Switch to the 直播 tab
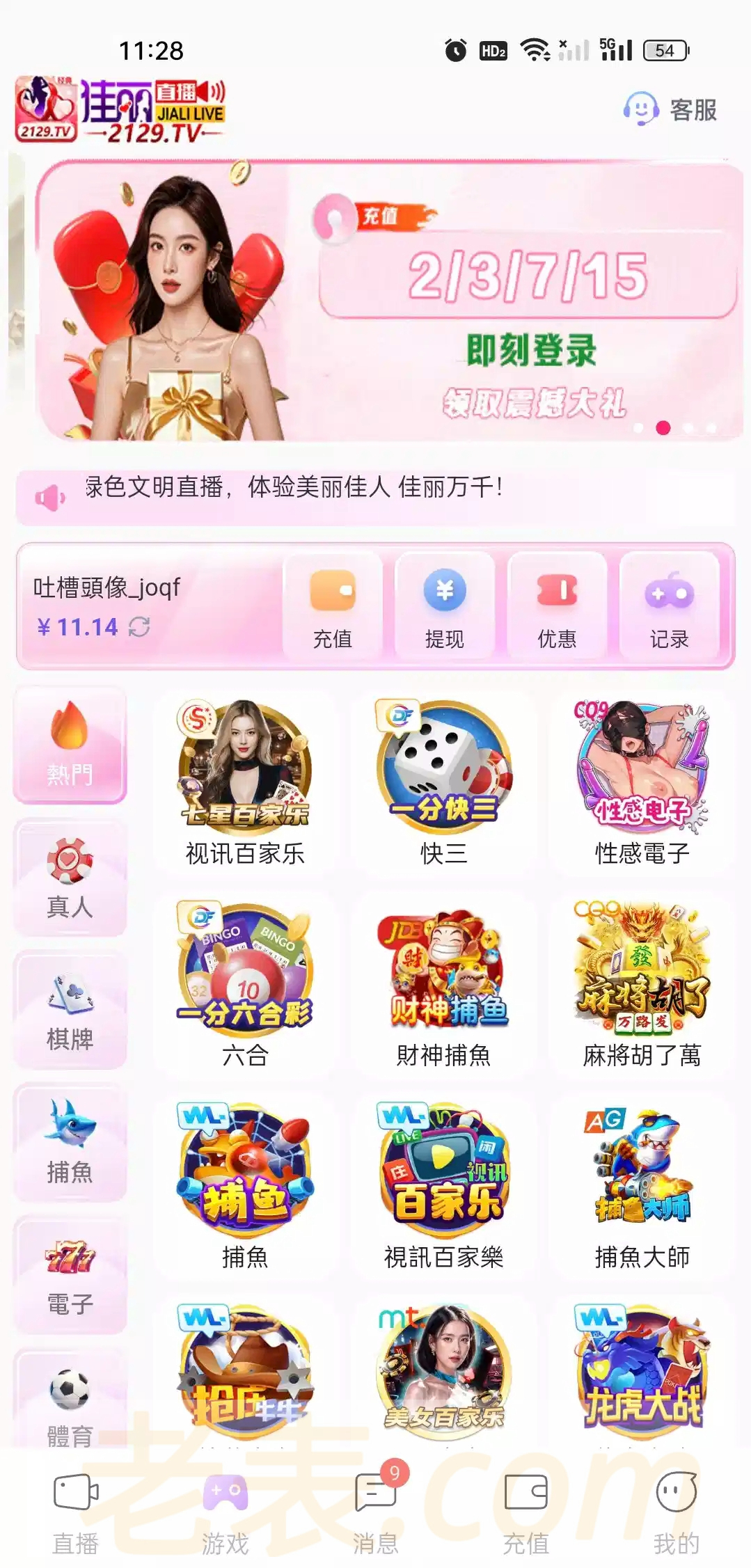This screenshot has height=1568, width=751. (x=75, y=1512)
